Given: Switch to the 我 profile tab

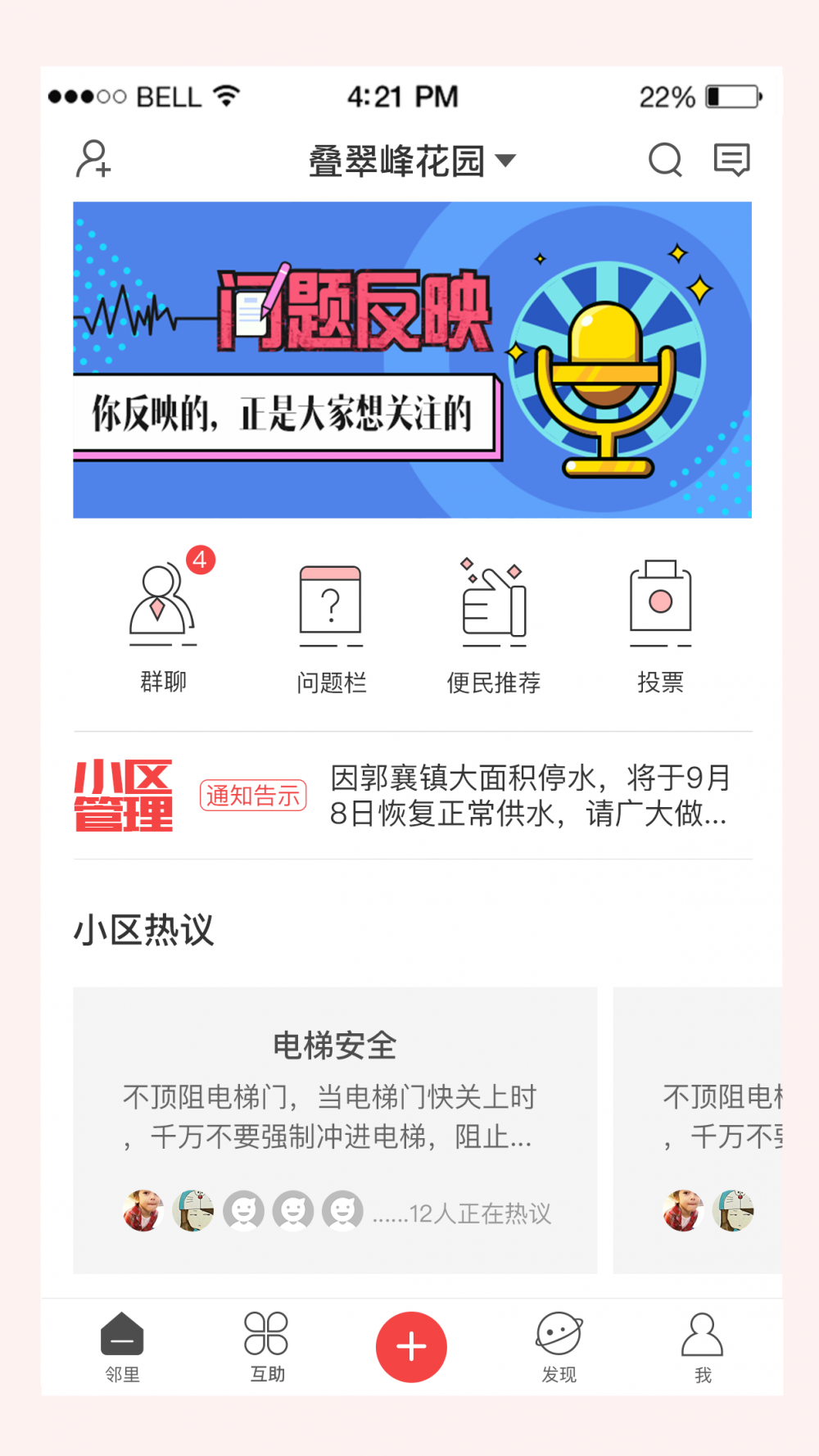Looking at the screenshot, I should [x=703, y=1348].
